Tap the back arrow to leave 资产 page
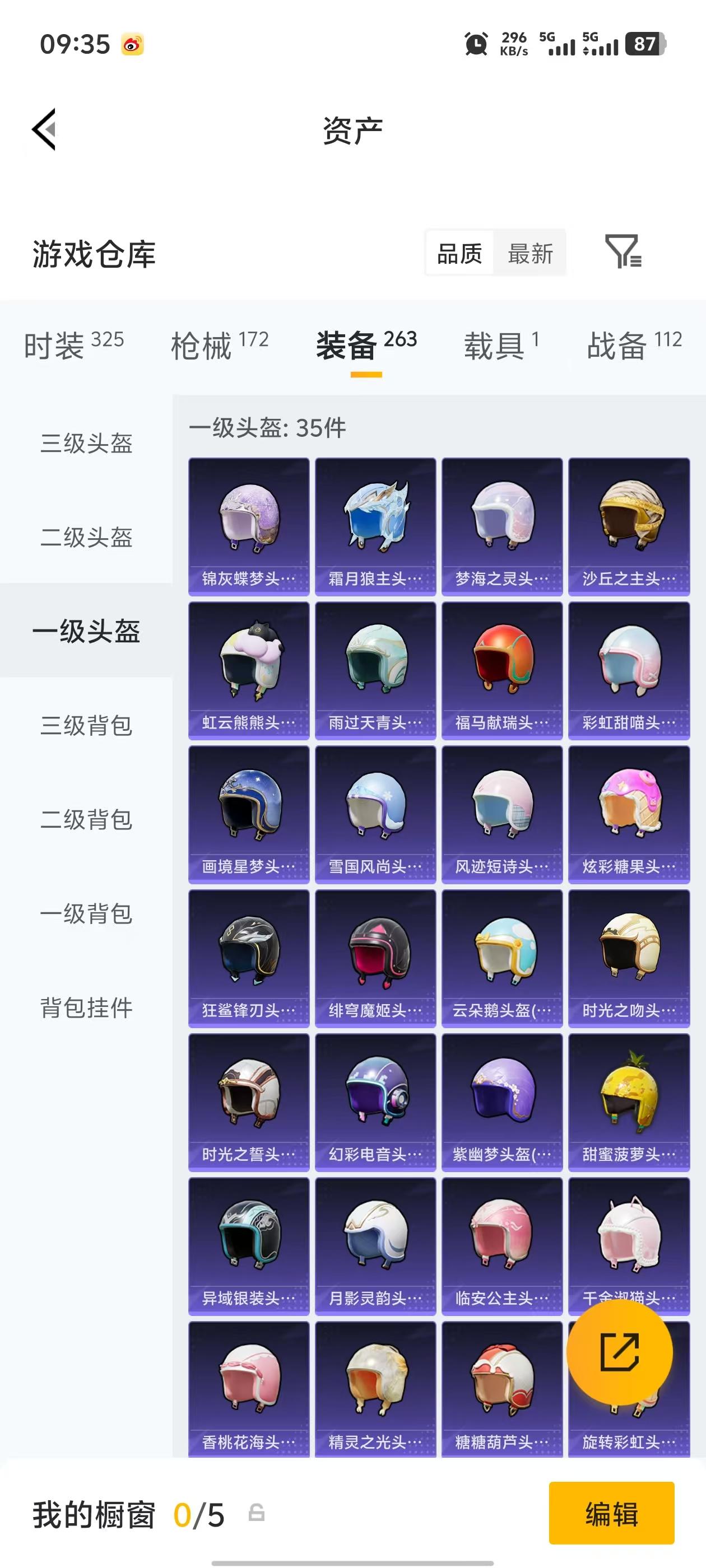This screenshot has width=706, height=1568. [44, 130]
